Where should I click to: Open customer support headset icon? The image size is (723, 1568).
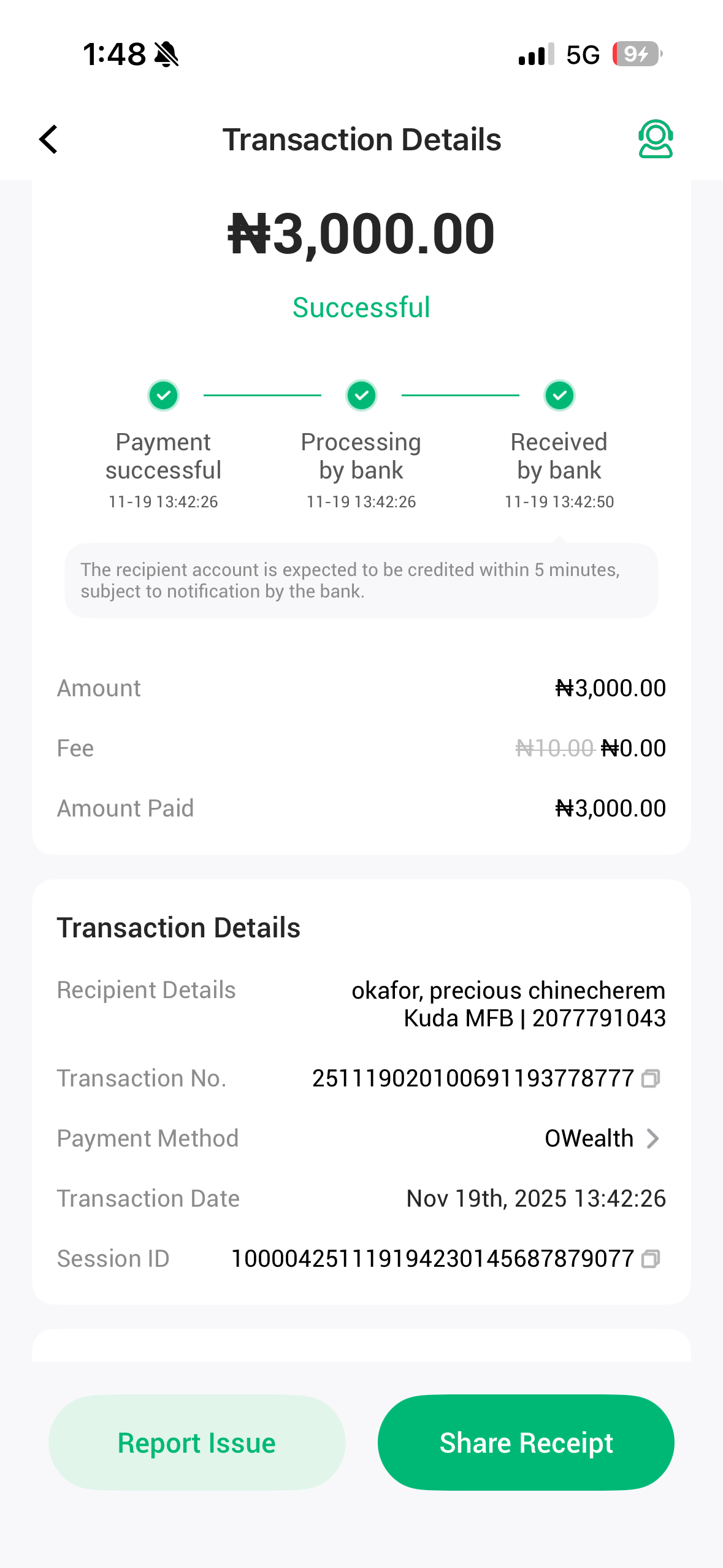pyautogui.click(x=655, y=139)
